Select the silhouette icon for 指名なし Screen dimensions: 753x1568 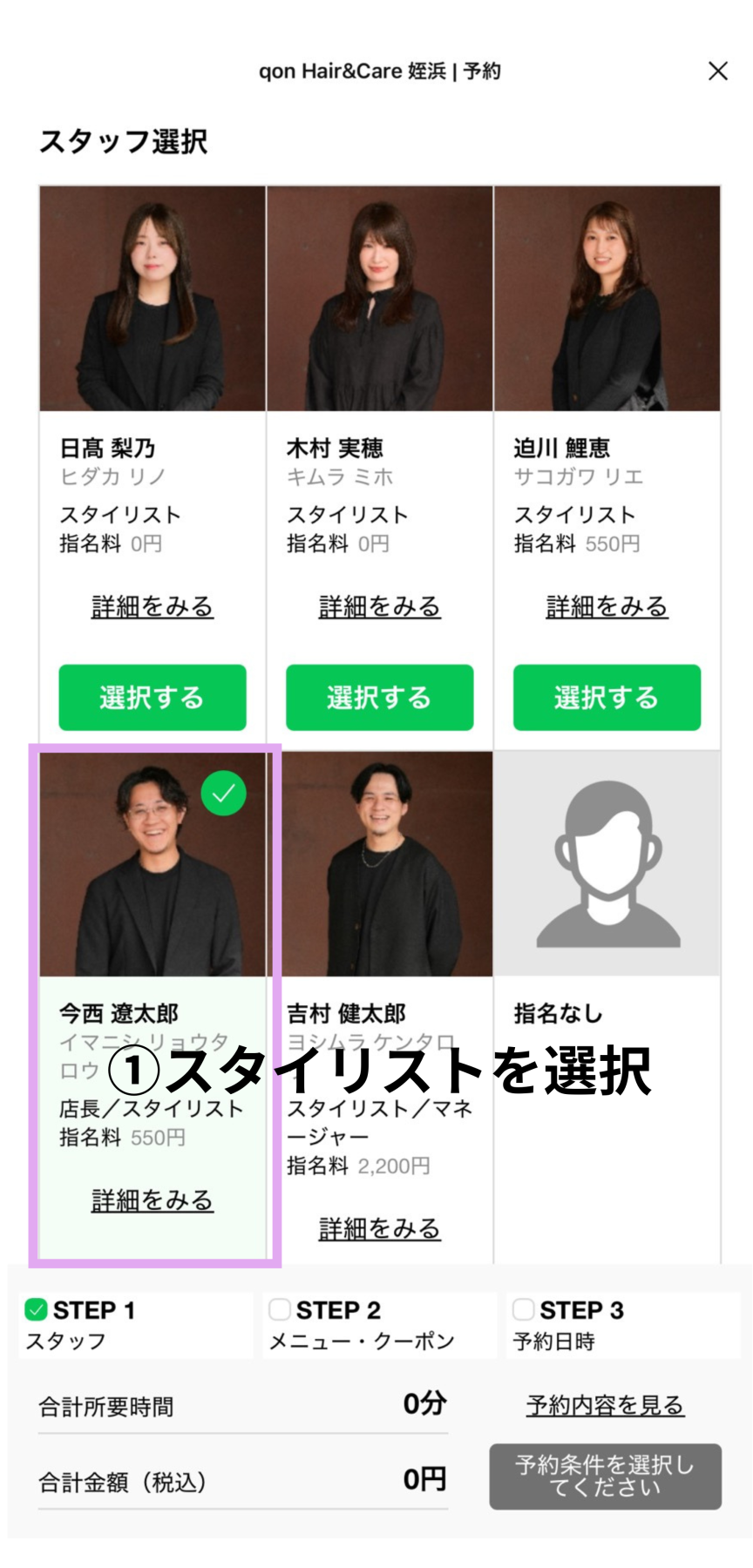(x=607, y=862)
